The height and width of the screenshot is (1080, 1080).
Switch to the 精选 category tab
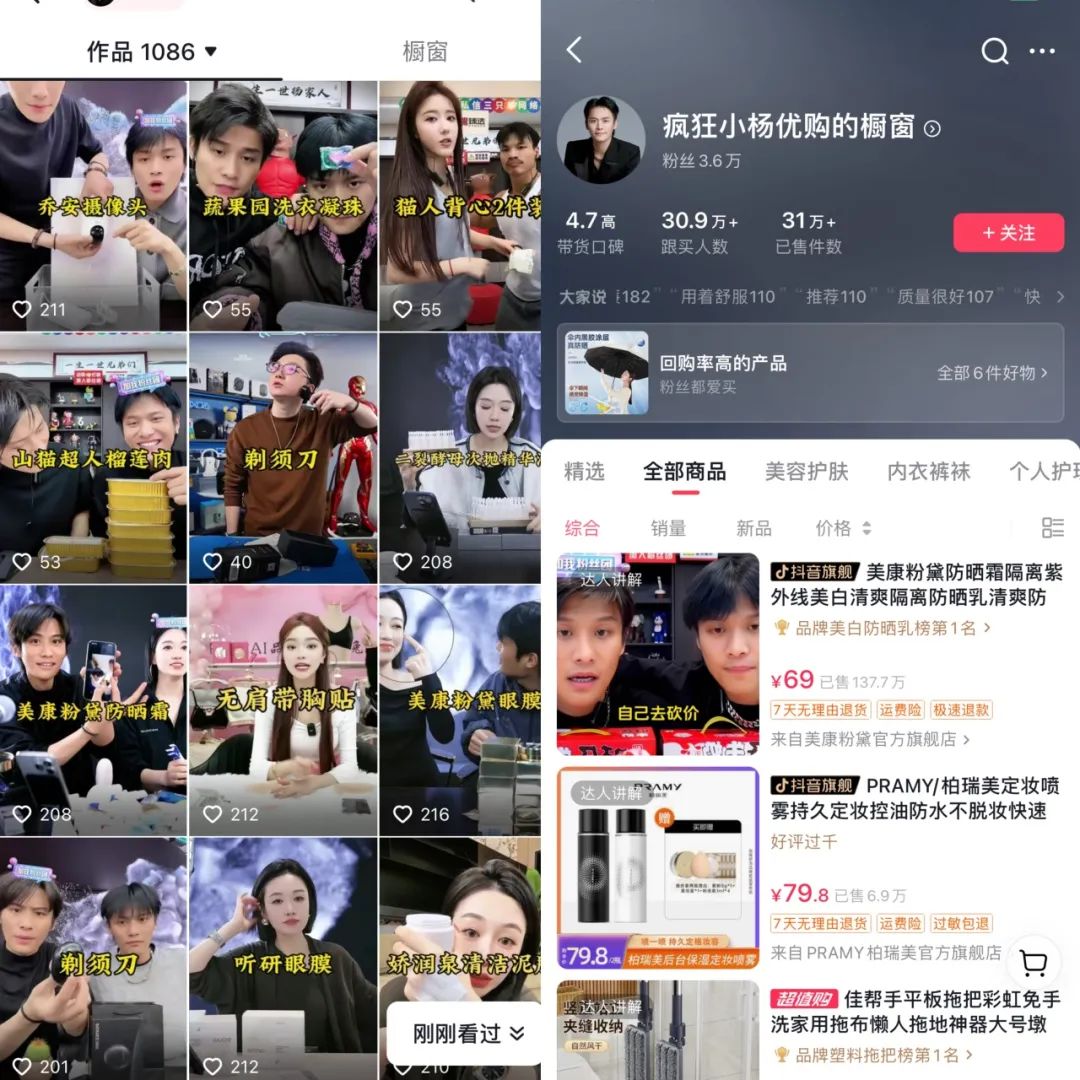point(584,472)
